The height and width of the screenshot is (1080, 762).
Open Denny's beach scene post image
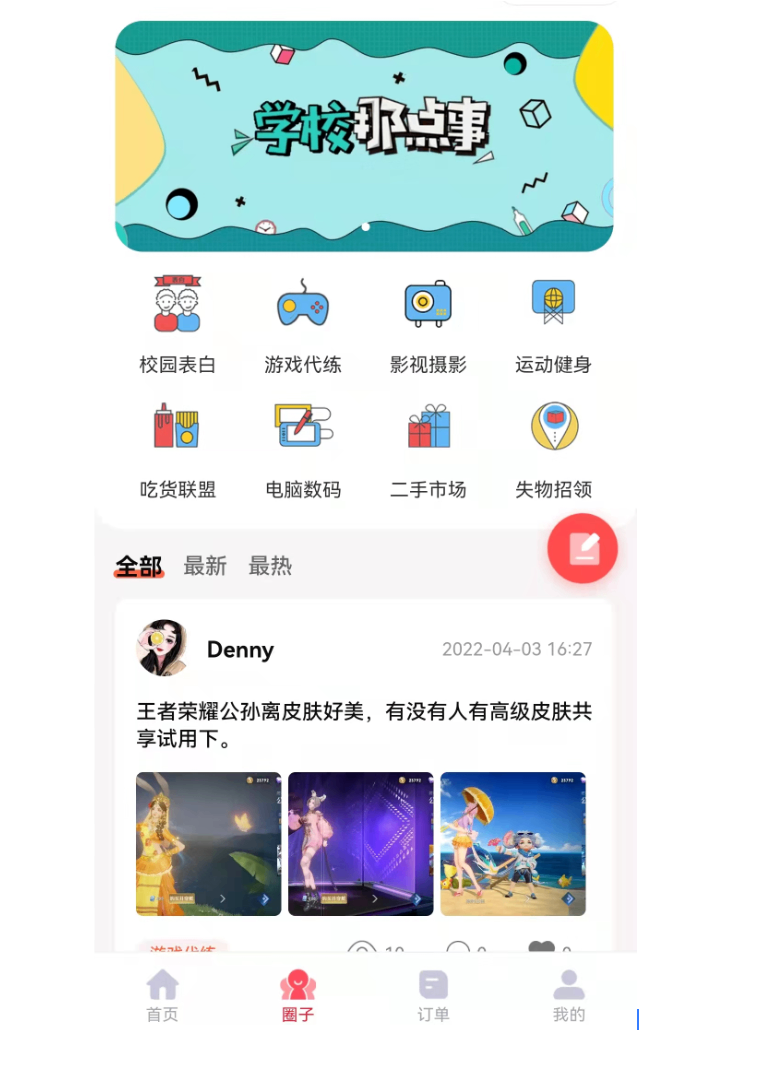point(512,843)
